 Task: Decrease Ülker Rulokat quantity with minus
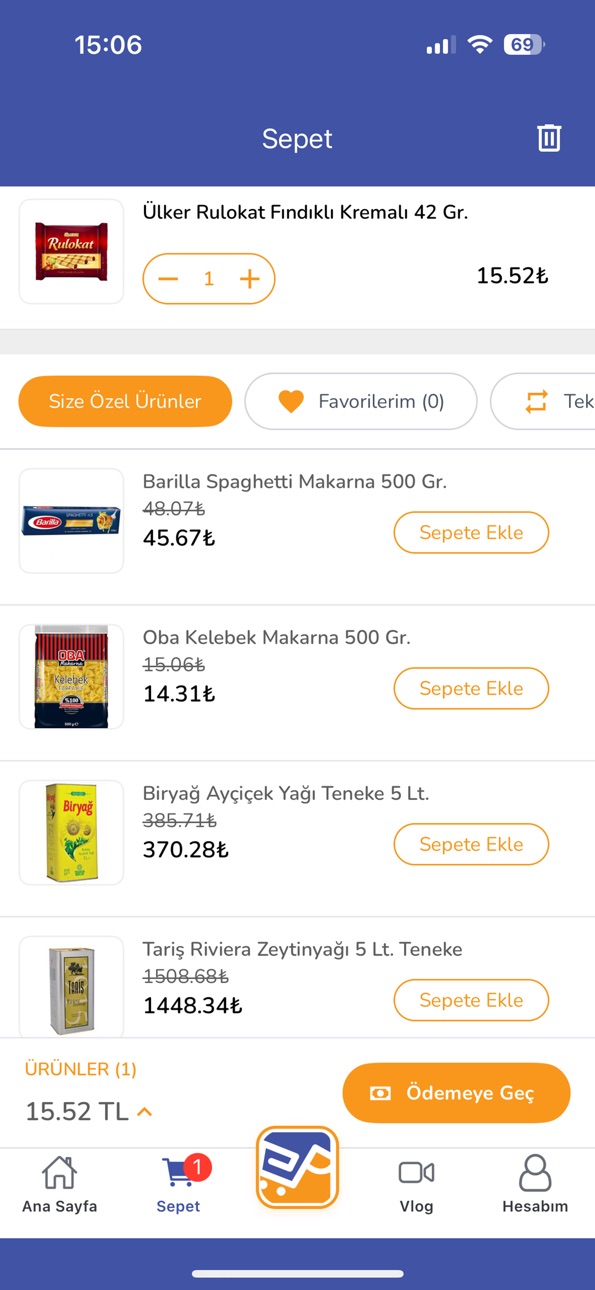click(168, 279)
